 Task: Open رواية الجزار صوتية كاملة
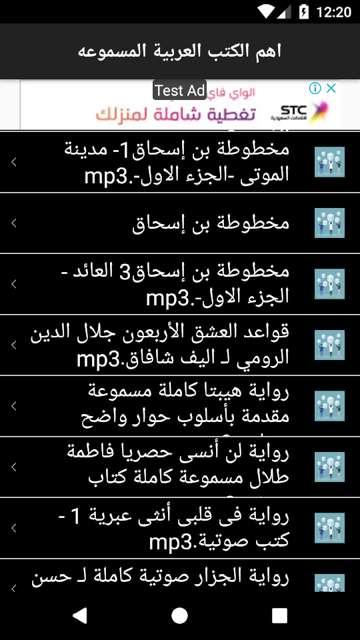click(180, 576)
